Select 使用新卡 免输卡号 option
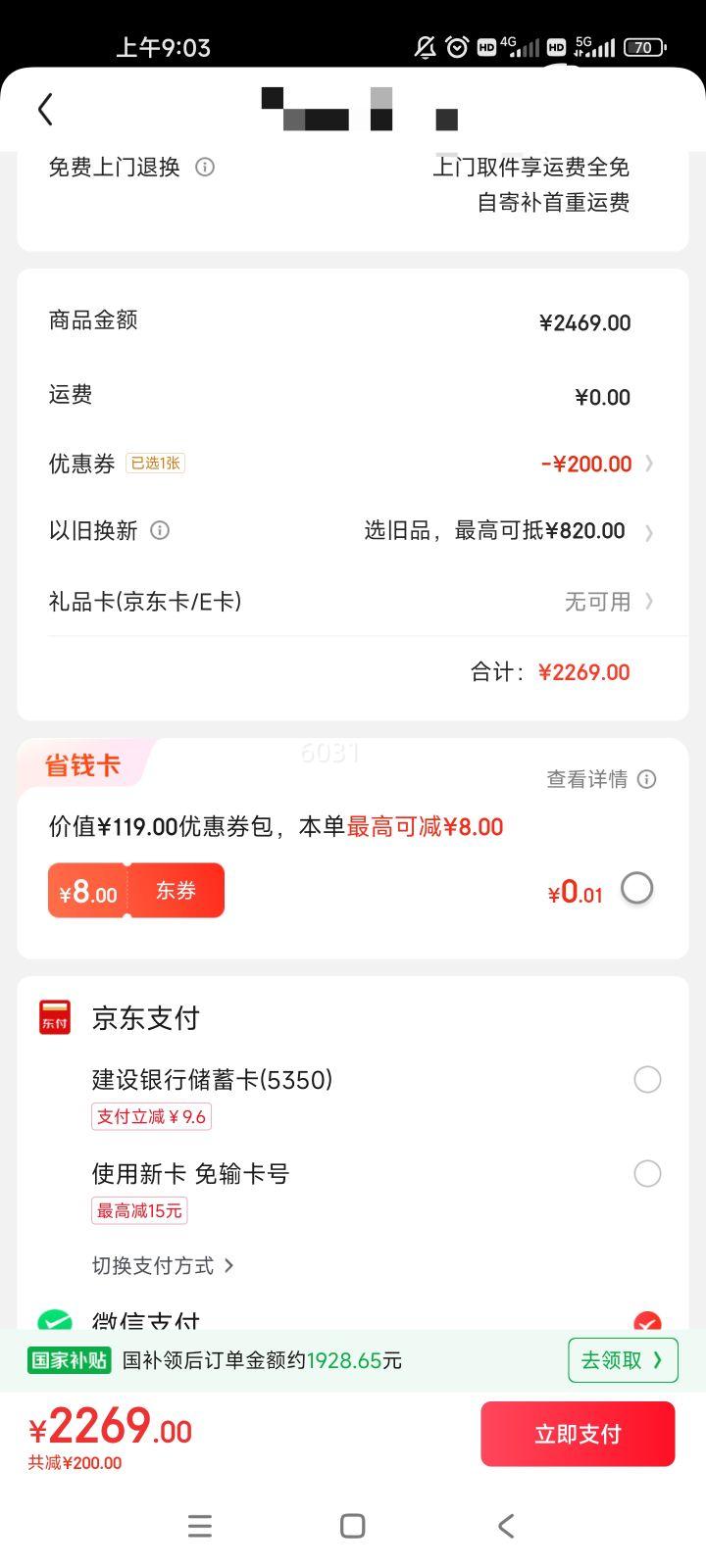 [647, 1173]
